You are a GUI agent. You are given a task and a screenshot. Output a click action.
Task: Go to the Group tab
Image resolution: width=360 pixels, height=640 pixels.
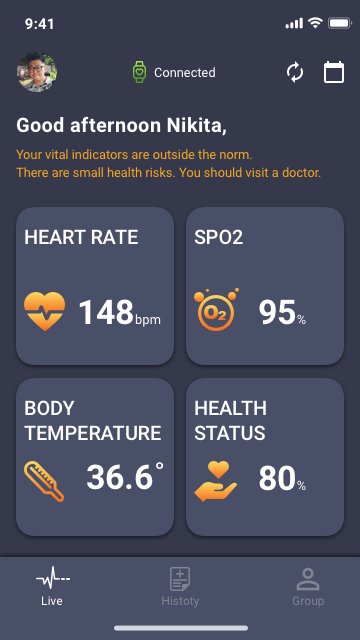308,587
